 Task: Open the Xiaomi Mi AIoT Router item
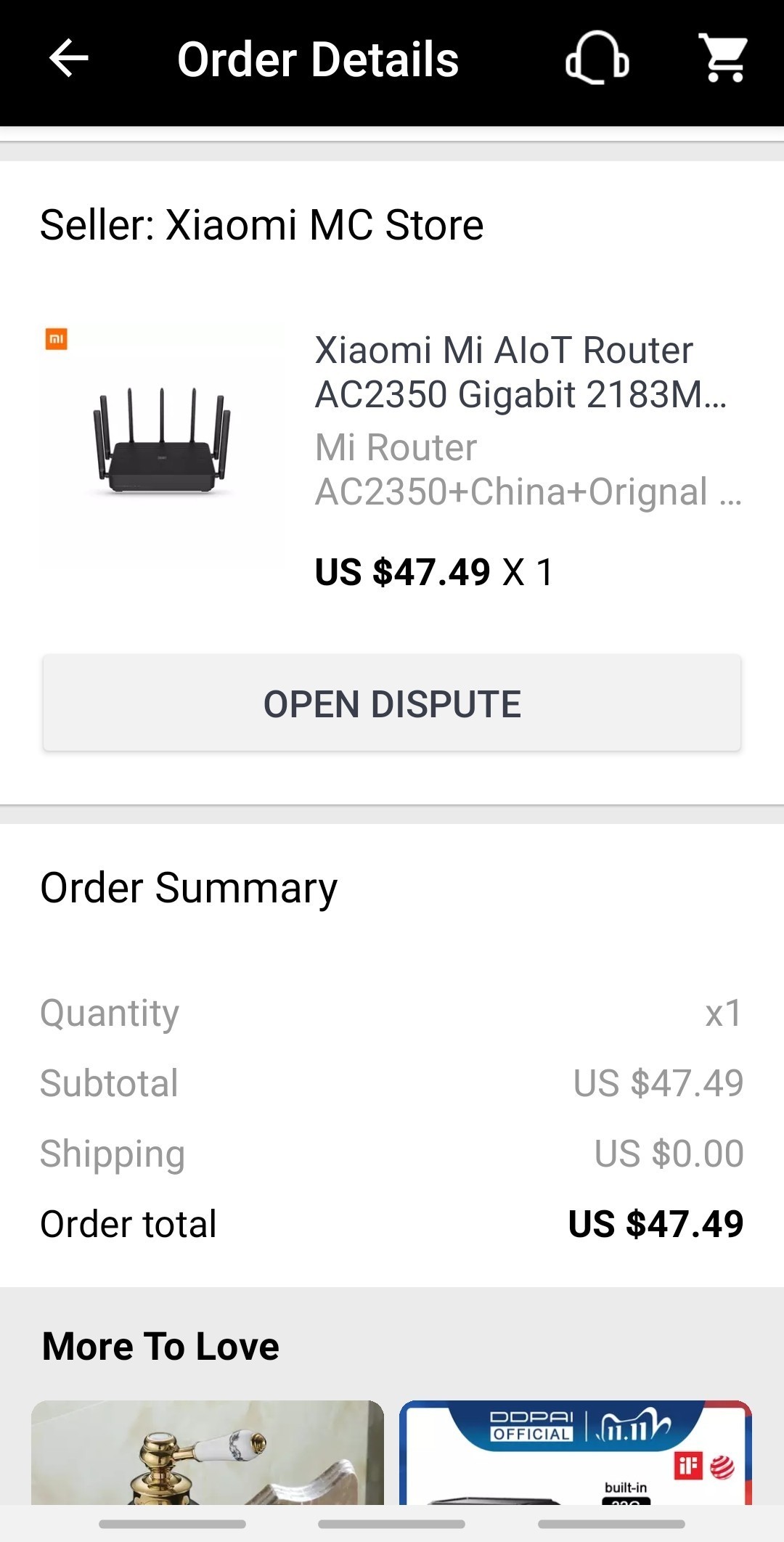tap(520, 372)
